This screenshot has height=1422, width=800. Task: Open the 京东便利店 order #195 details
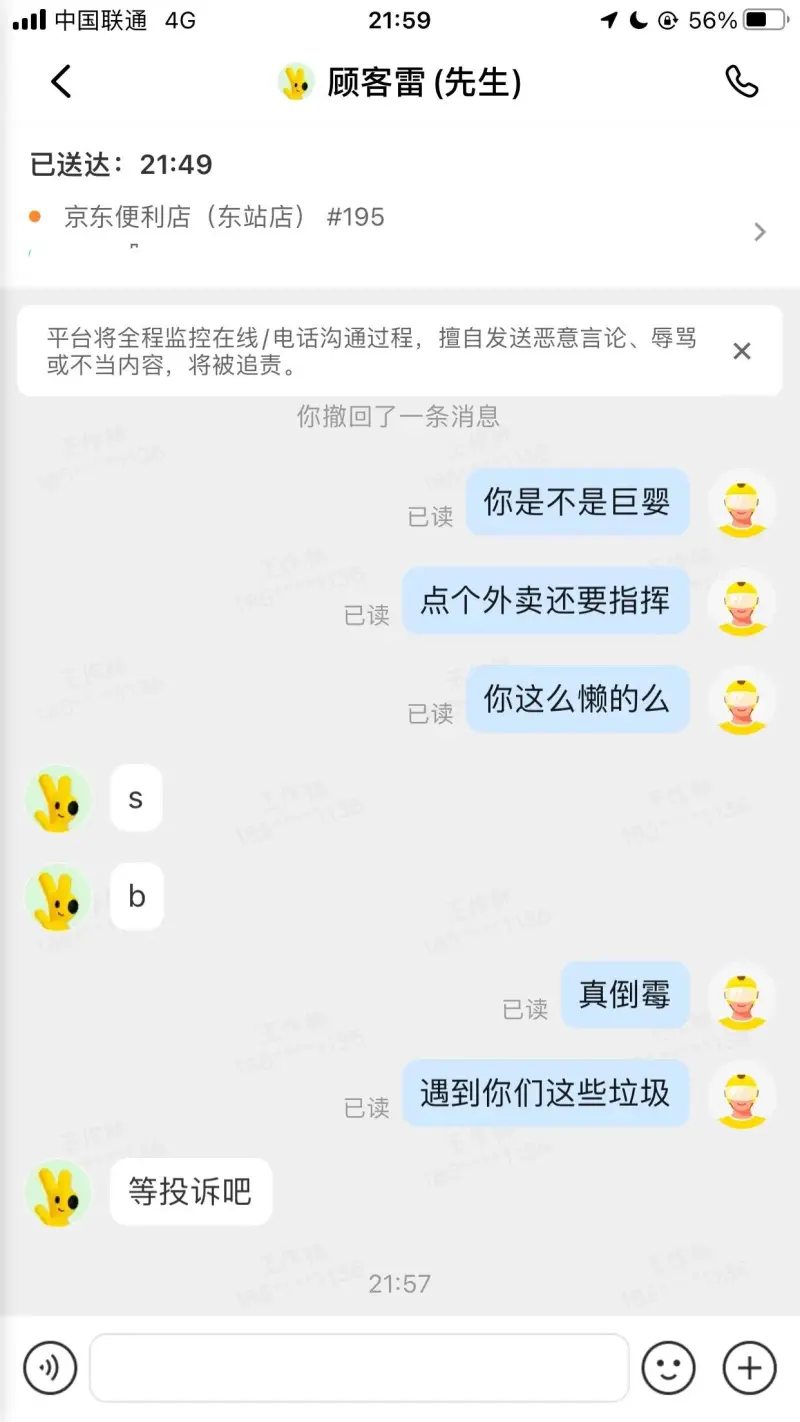[x=400, y=231]
